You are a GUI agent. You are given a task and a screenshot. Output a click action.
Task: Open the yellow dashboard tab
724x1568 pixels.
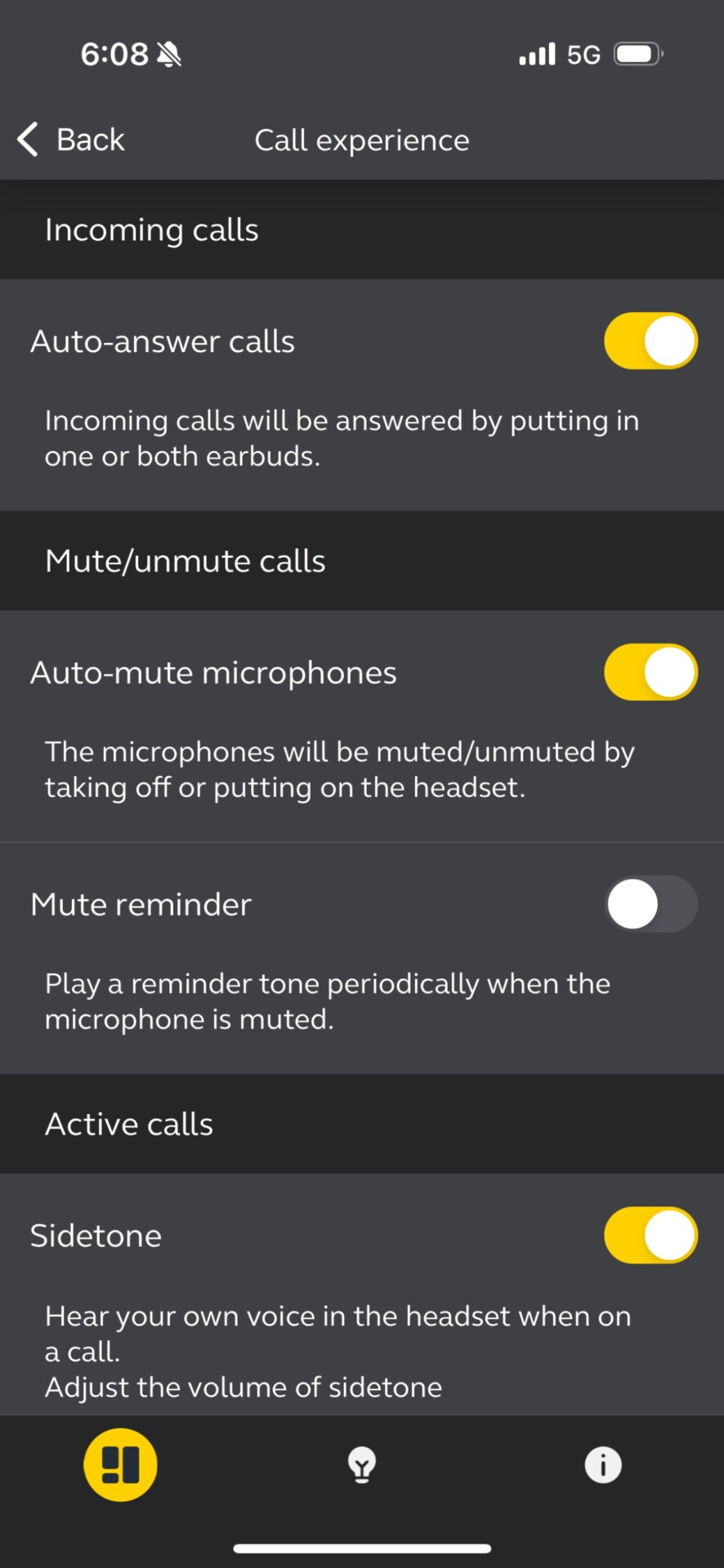[x=120, y=1464]
